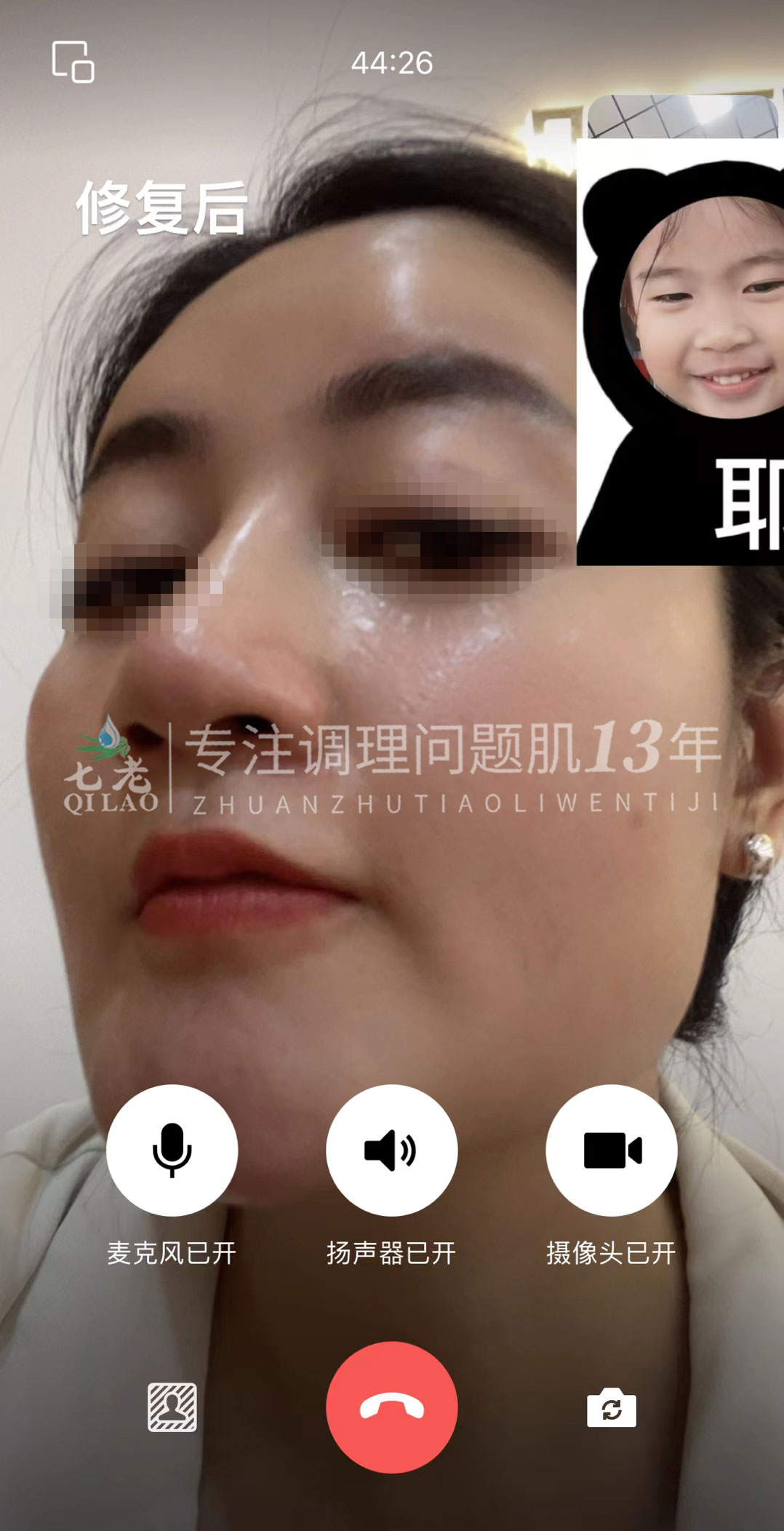
Task: Turn off the camera
Action: pos(611,1150)
